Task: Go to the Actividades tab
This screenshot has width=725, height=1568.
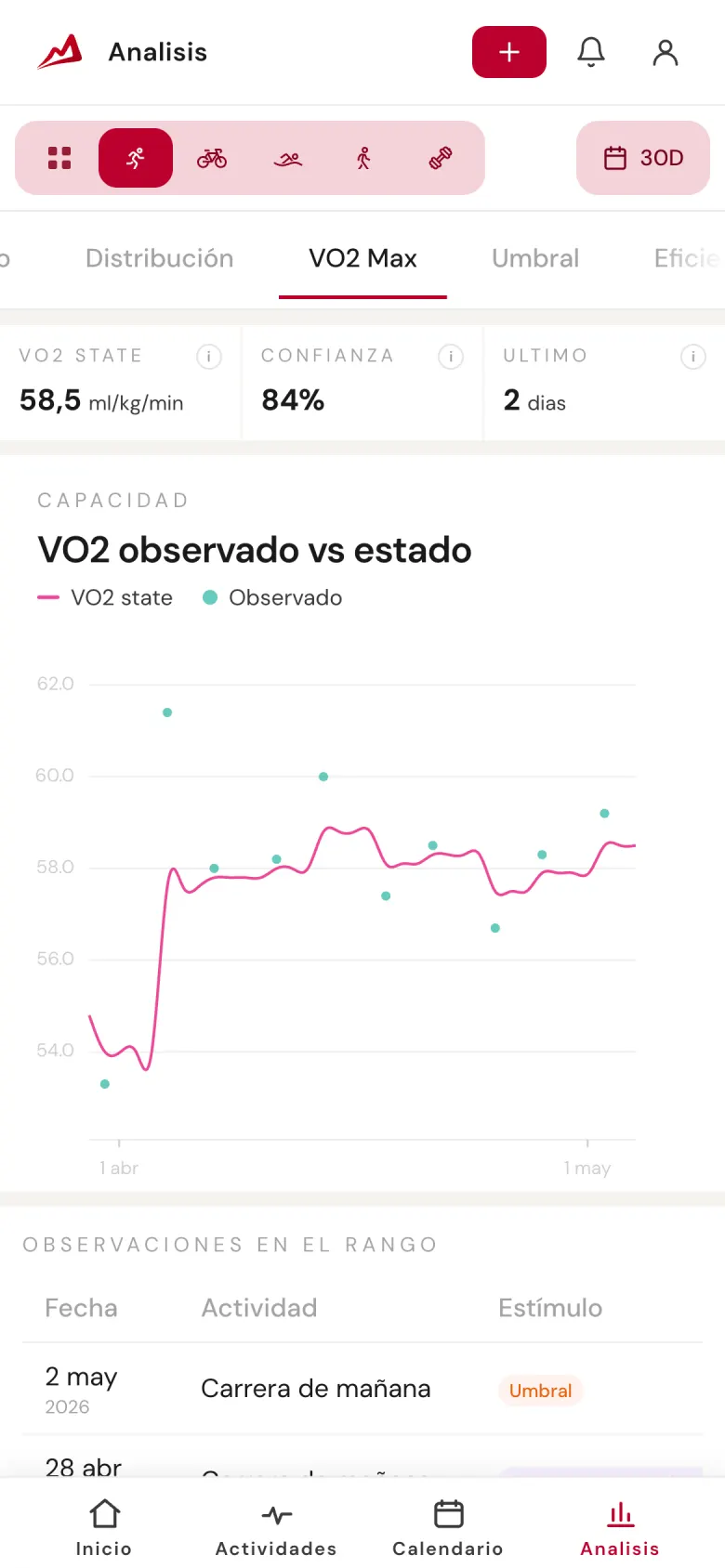Action: pyautogui.click(x=277, y=1528)
